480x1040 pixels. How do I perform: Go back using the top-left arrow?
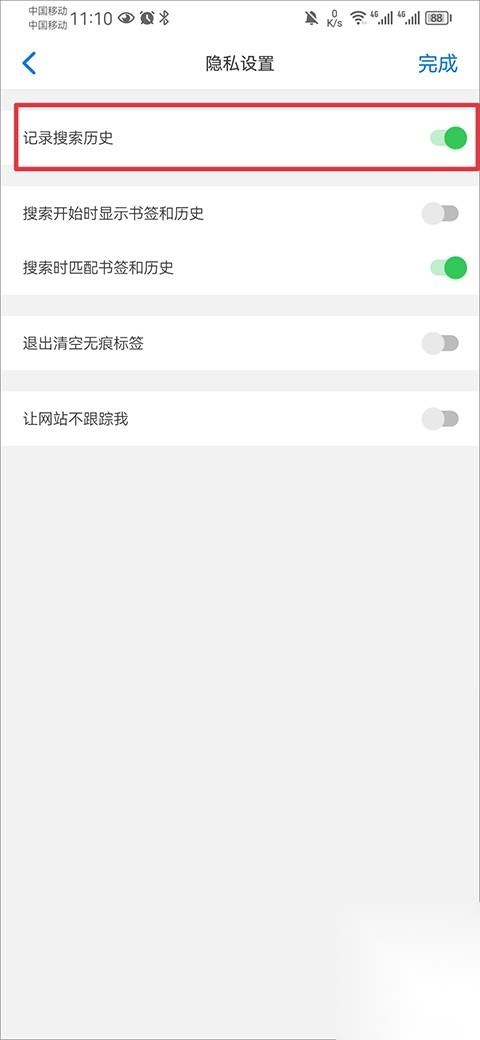pos(29,64)
